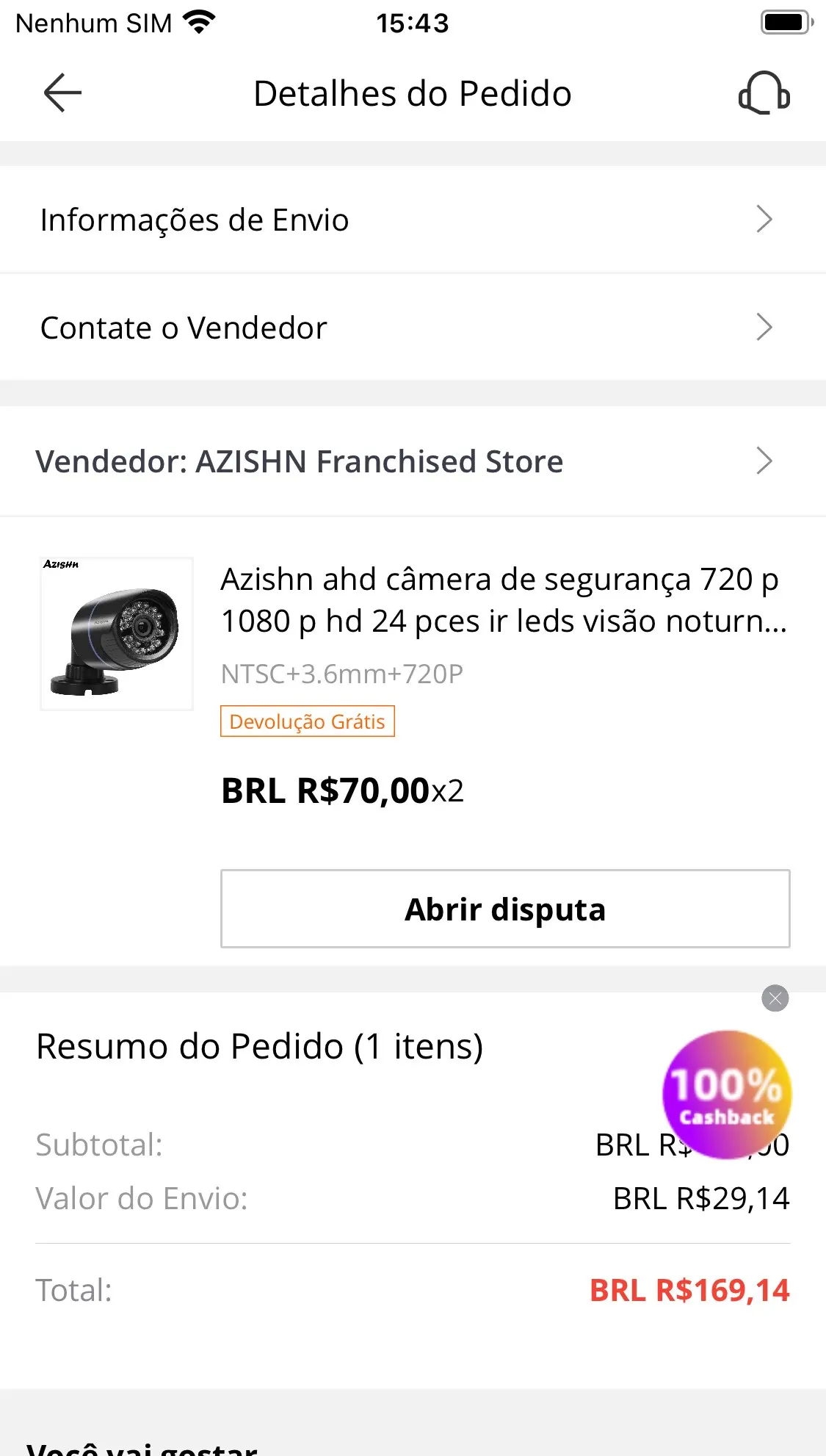Open customer support headset icon
The image size is (826, 1456).
tap(764, 93)
